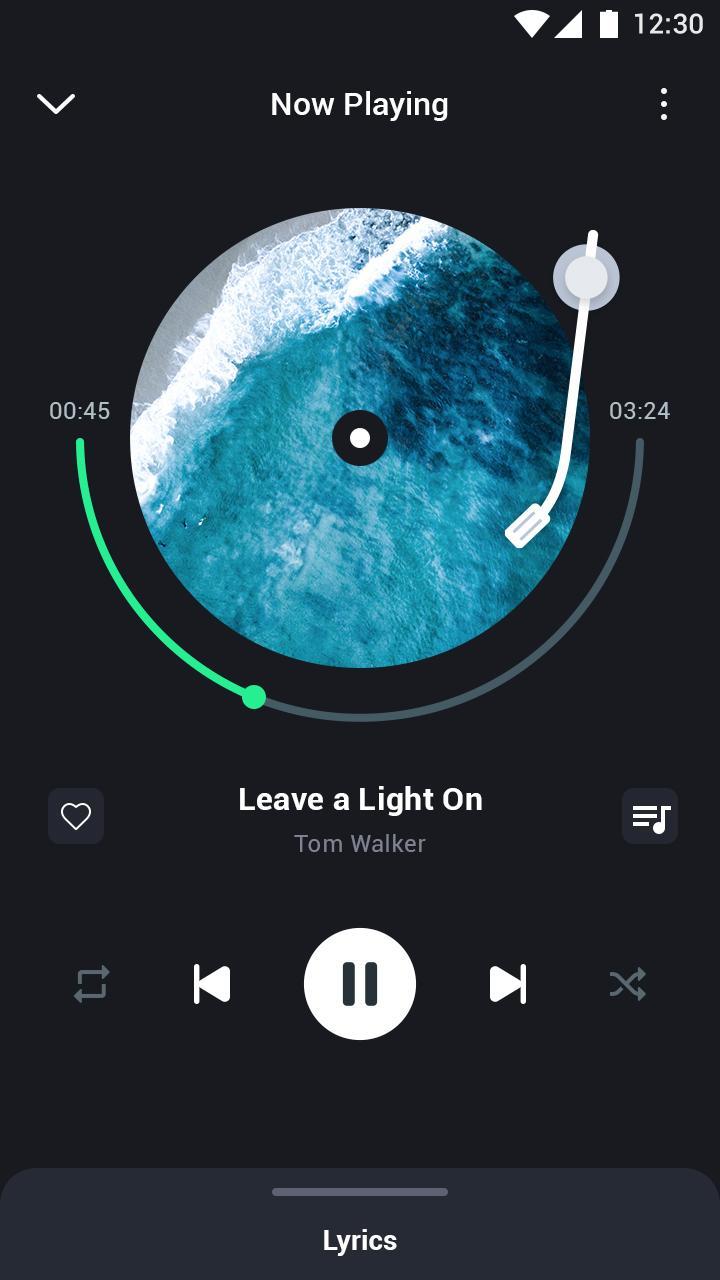The height and width of the screenshot is (1280, 720).
Task: Tap the green progress knob on the arc
Action: 254,697
